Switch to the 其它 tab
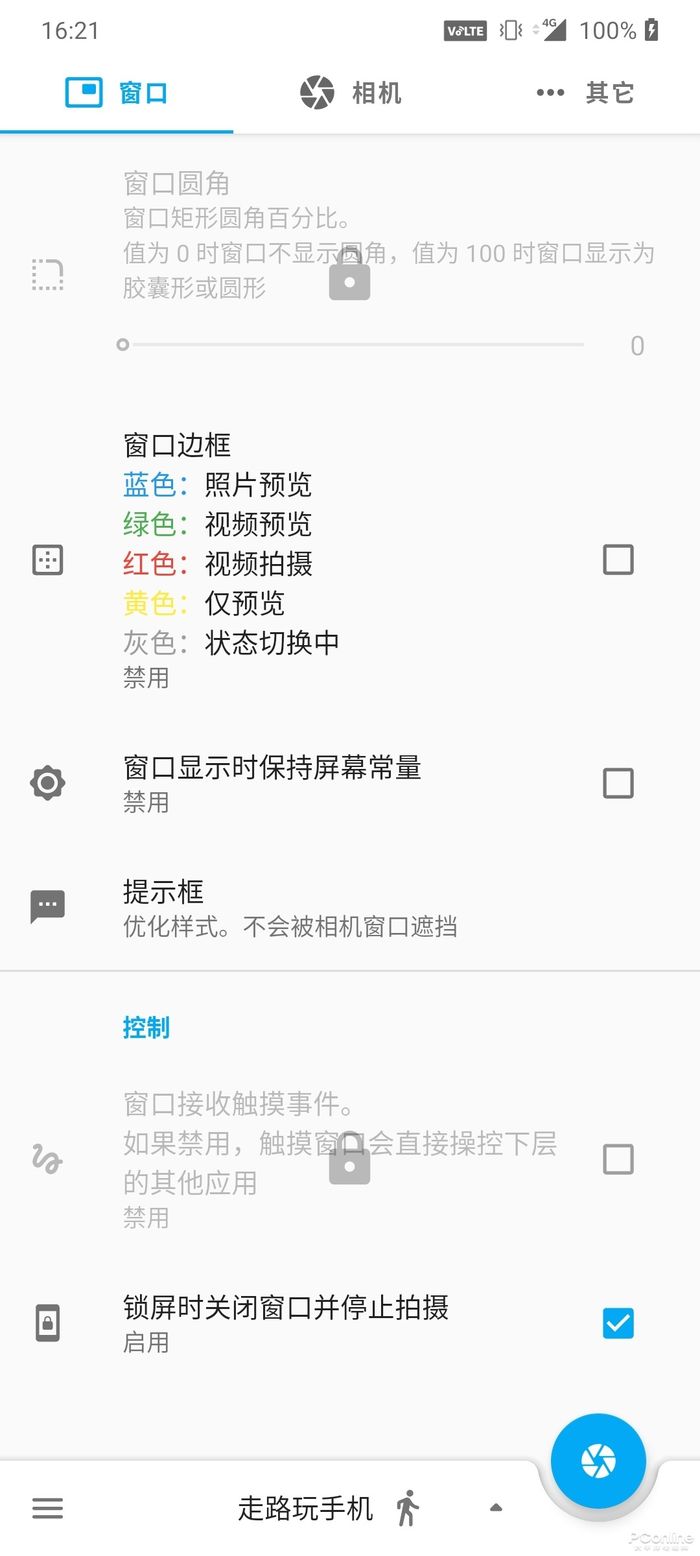Screen dimensions: 700x1556 click(x=585, y=93)
